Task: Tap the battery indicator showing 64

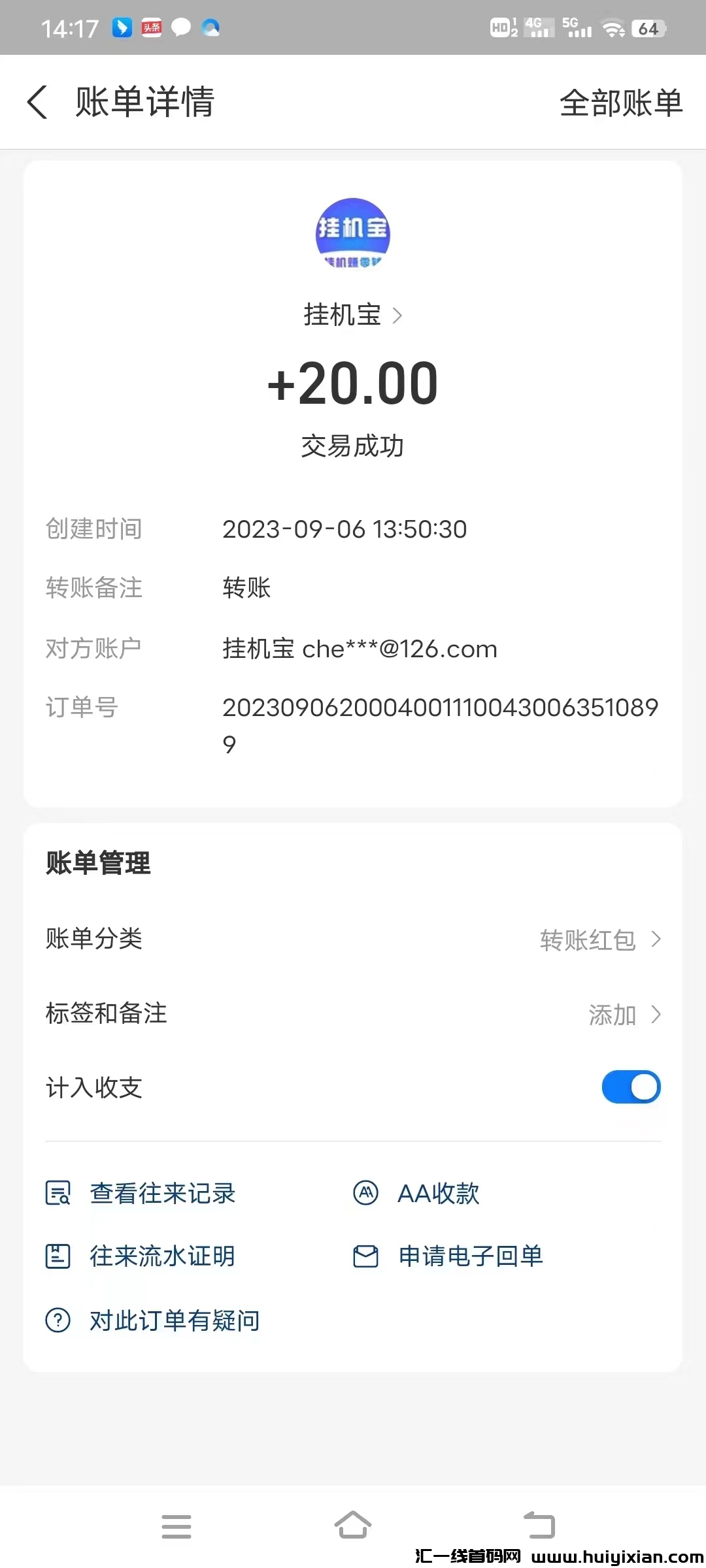Action: (x=648, y=27)
